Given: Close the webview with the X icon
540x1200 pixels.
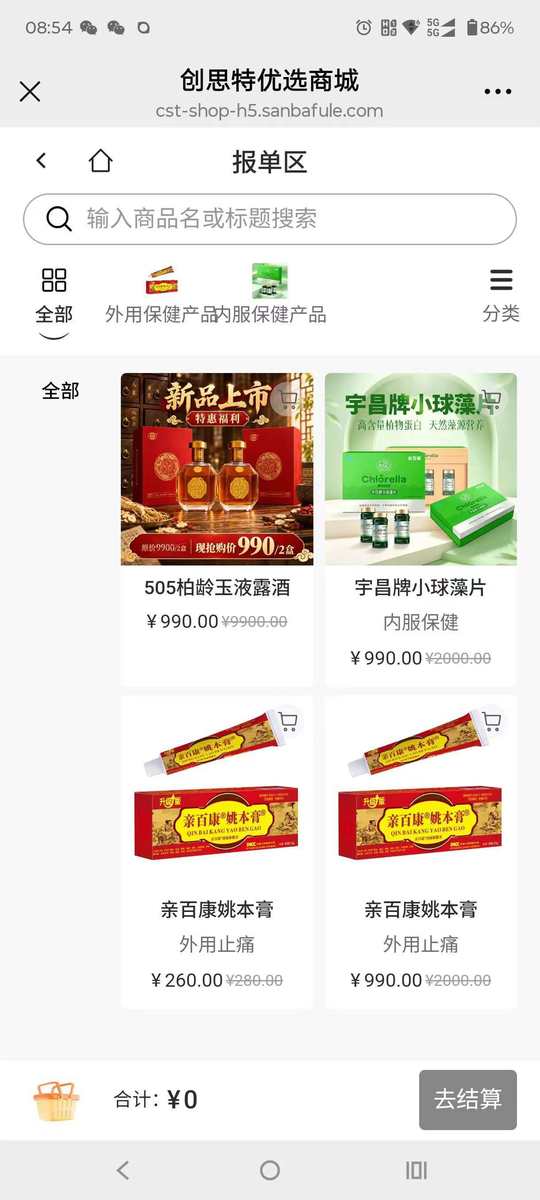Looking at the screenshot, I should click(30, 92).
